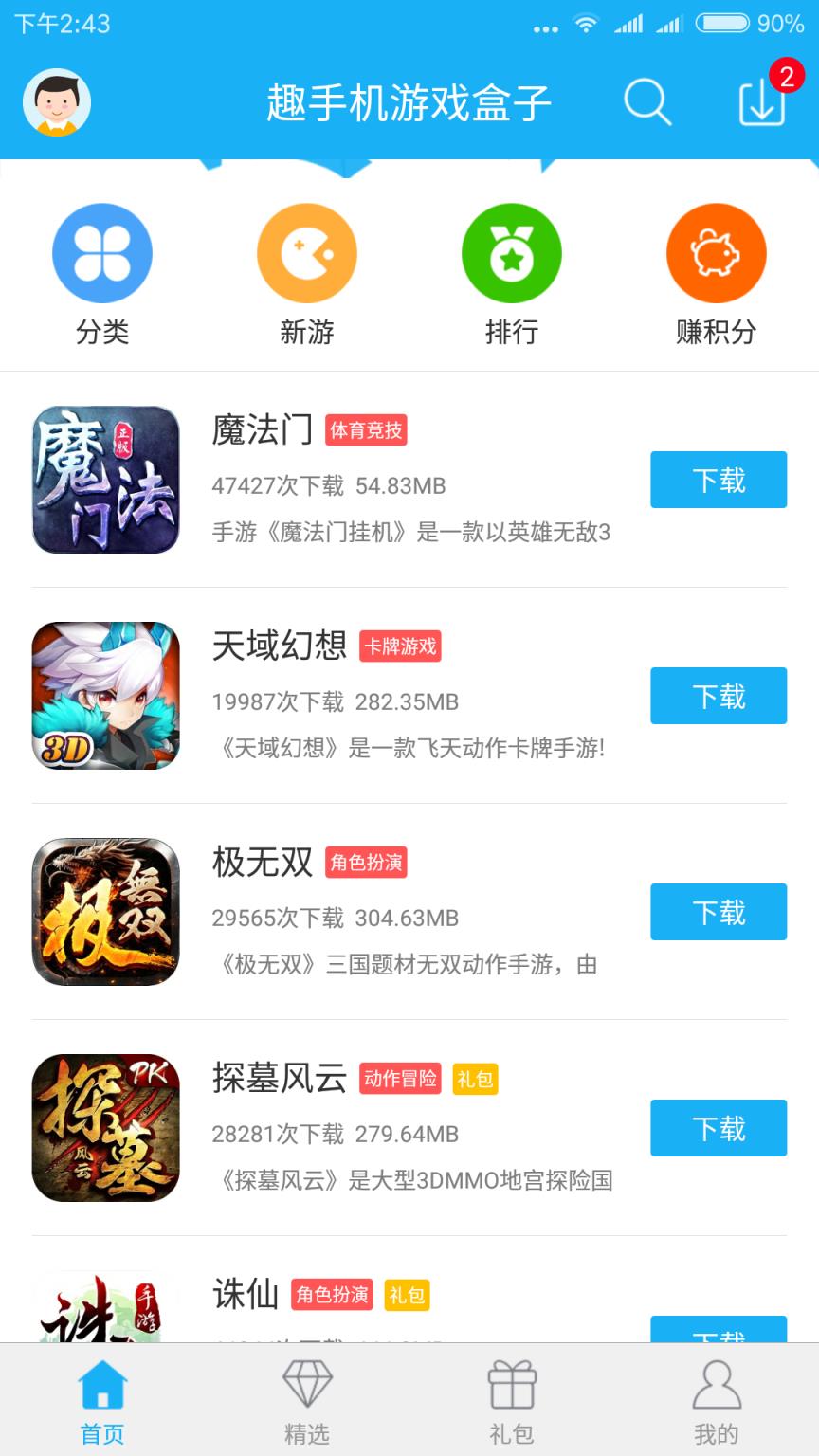The image size is (819, 1456).
Task: Tap 下载 button for 魔法门
Action: (x=718, y=480)
